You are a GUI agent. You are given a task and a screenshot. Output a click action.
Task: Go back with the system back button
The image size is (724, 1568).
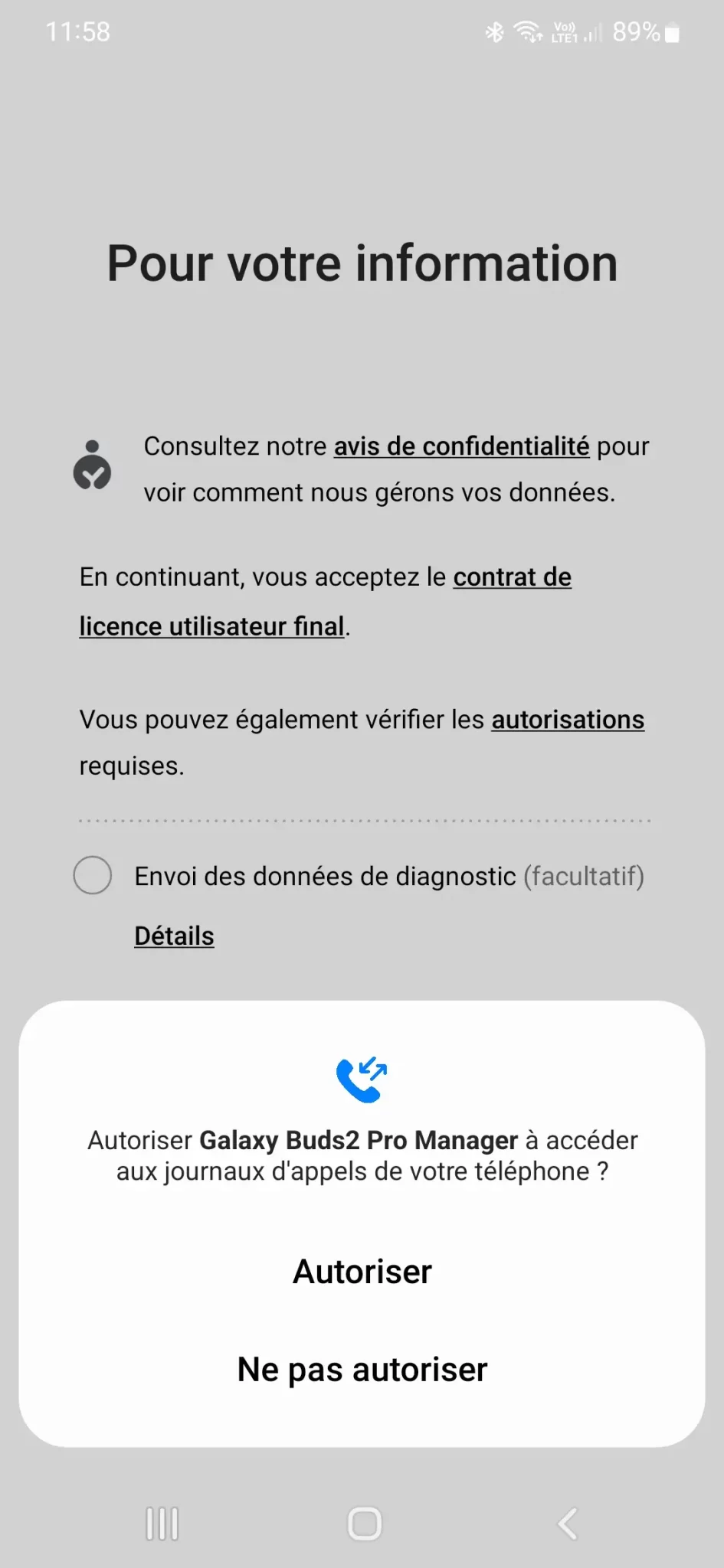(x=567, y=1524)
